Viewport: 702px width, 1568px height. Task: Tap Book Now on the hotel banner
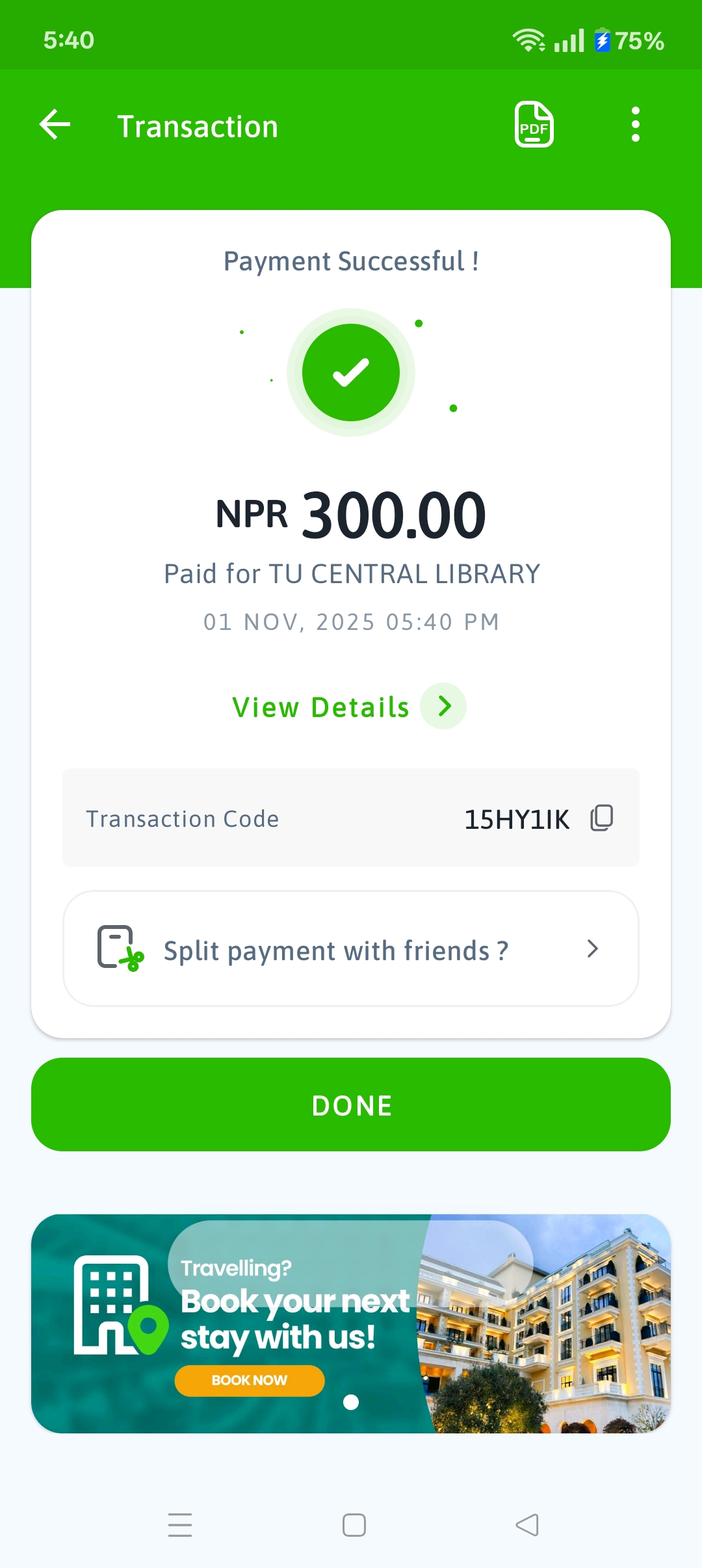(x=250, y=1380)
